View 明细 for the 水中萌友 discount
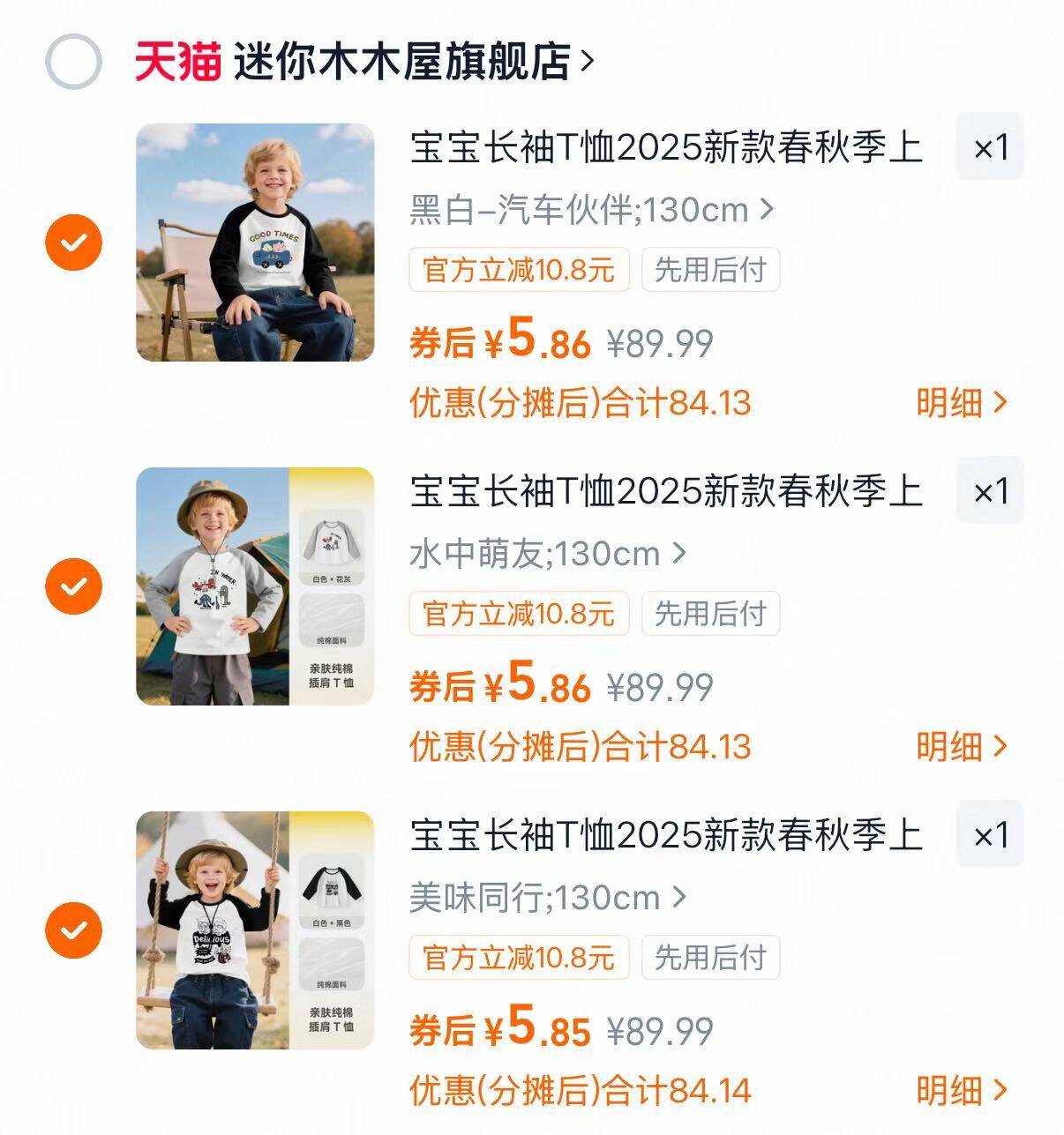The image size is (1064, 1135). click(x=961, y=747)
